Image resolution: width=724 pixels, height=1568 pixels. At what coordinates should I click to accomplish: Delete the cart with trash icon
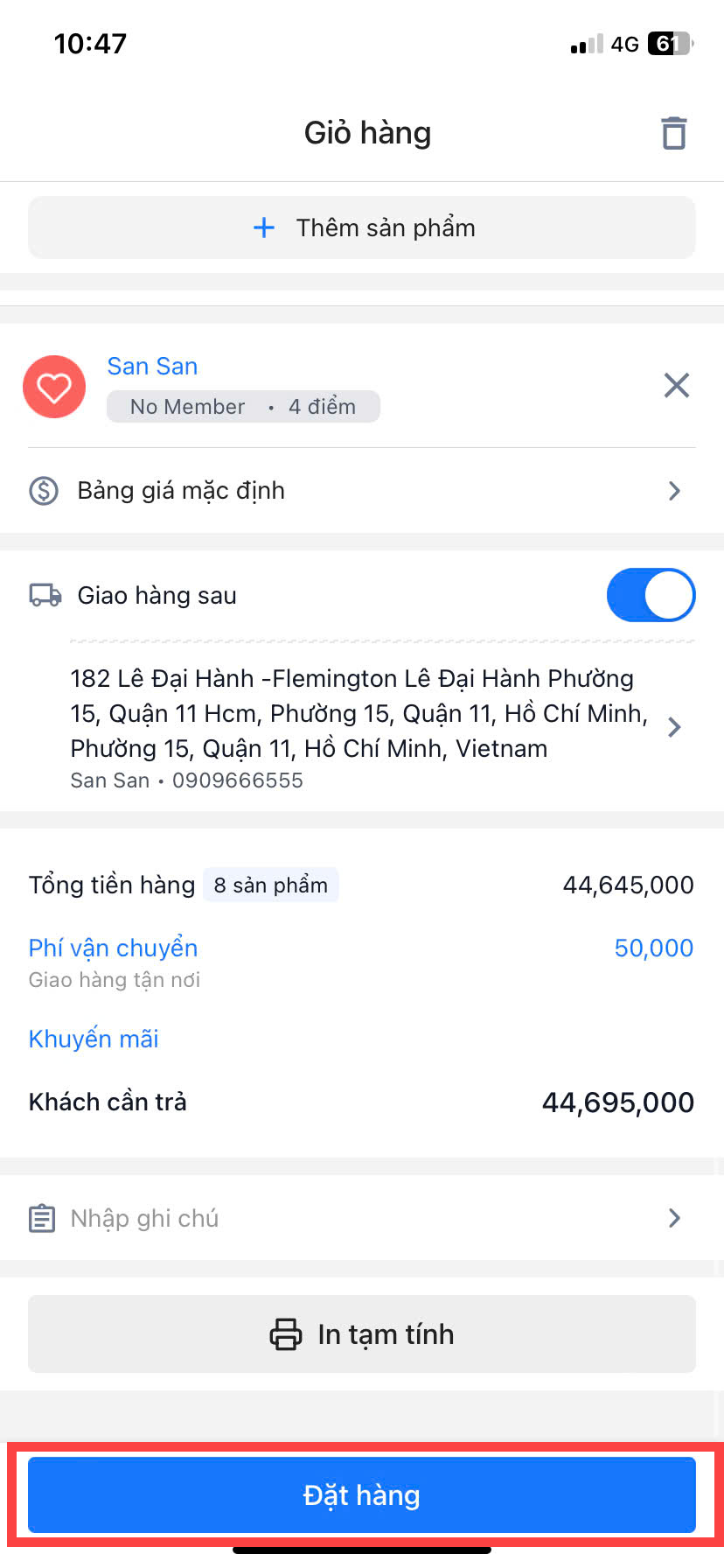pyautogui.click(x=673, y=133)
